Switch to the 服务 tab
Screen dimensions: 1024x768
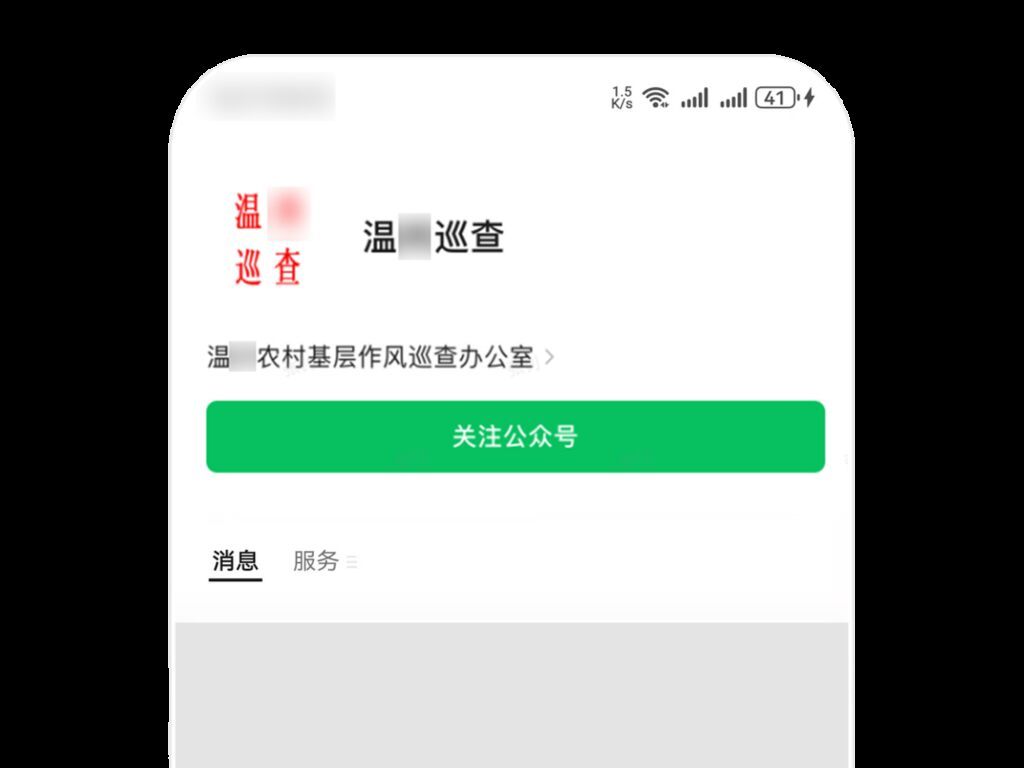316,562
